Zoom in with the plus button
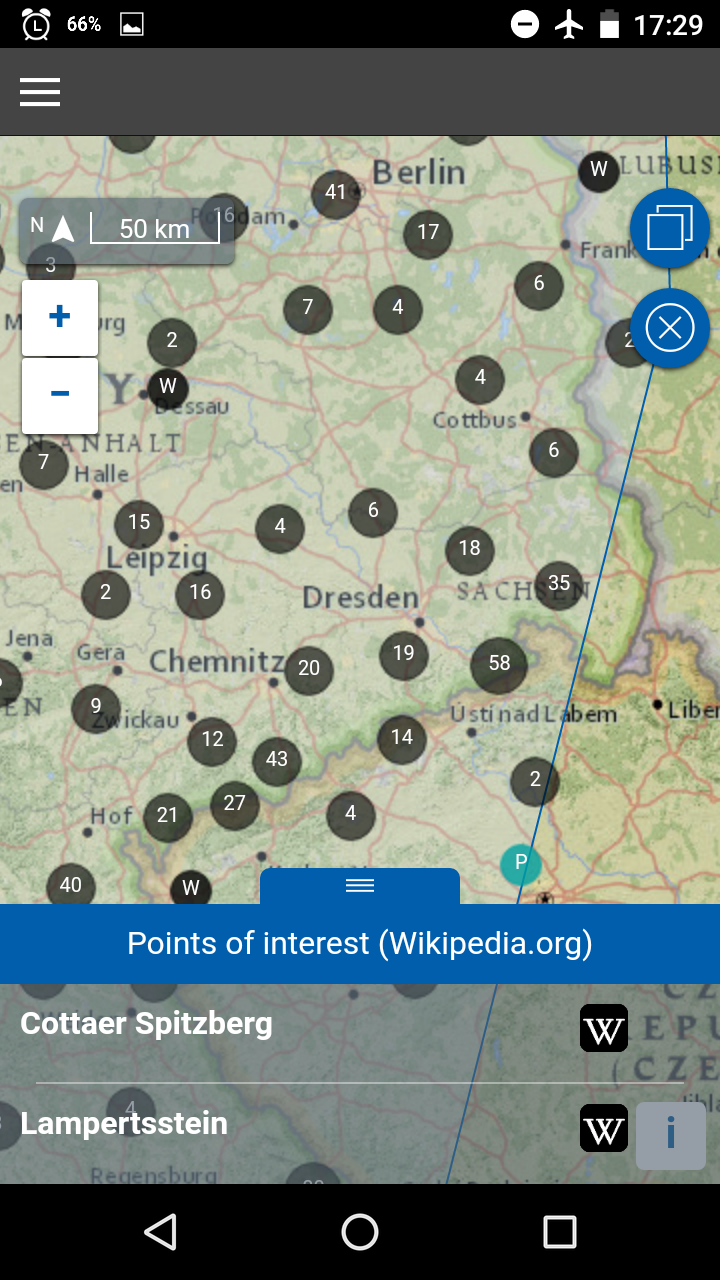 (x=60, y=317)
